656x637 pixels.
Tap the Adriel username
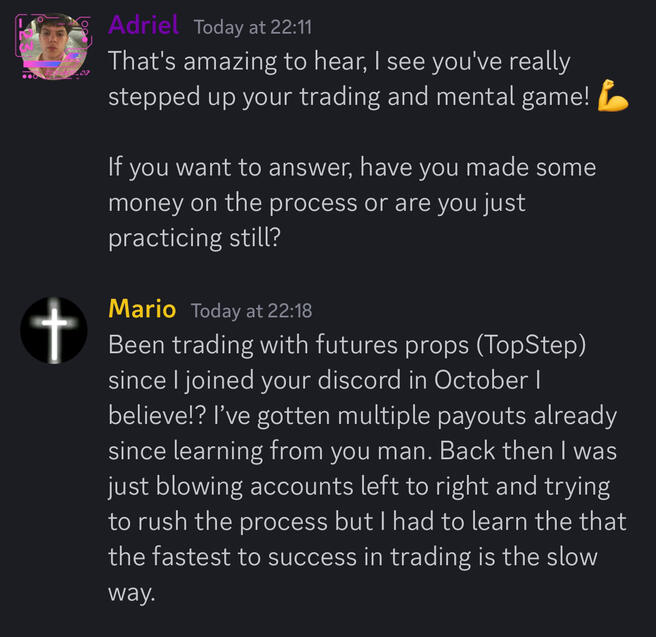coord(144,25)
